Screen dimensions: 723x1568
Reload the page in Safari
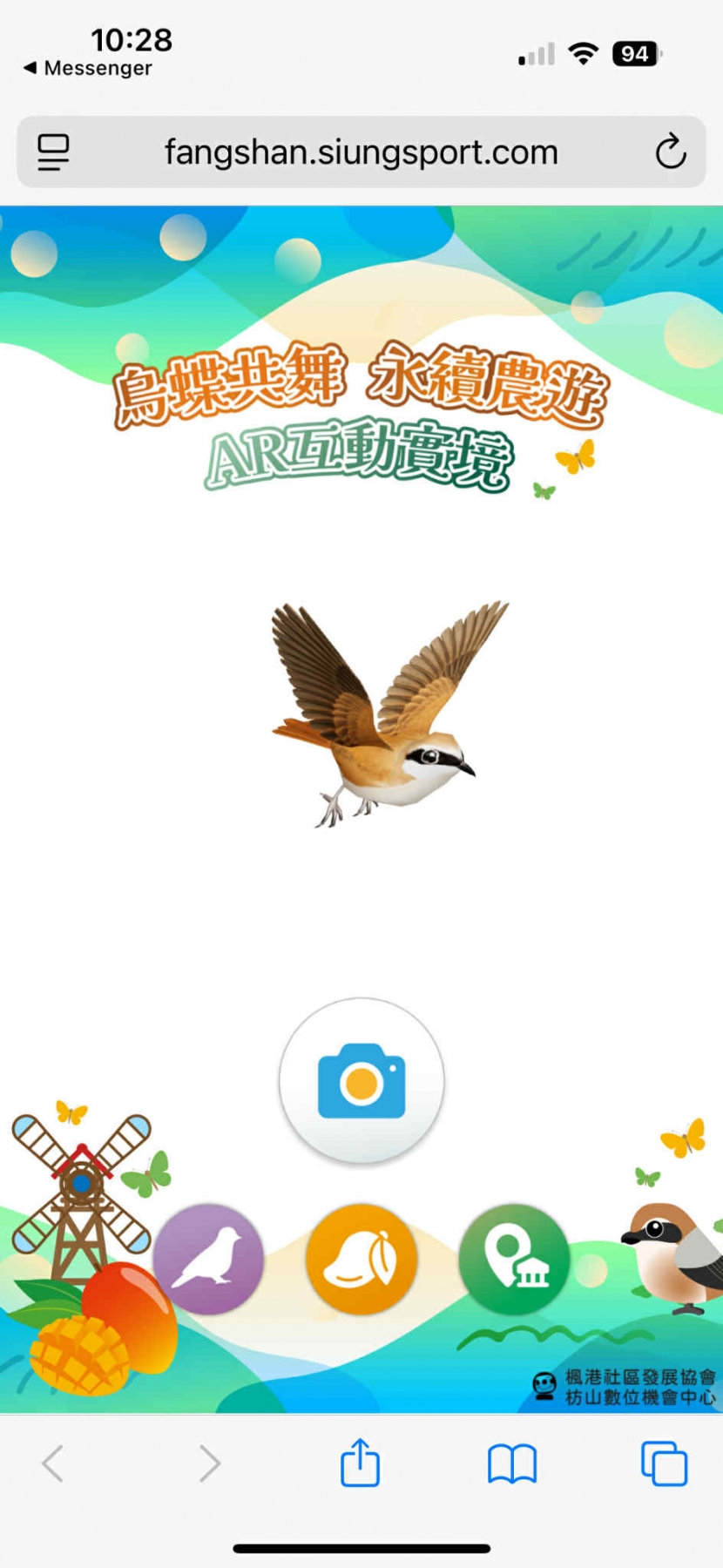(670, 152)
